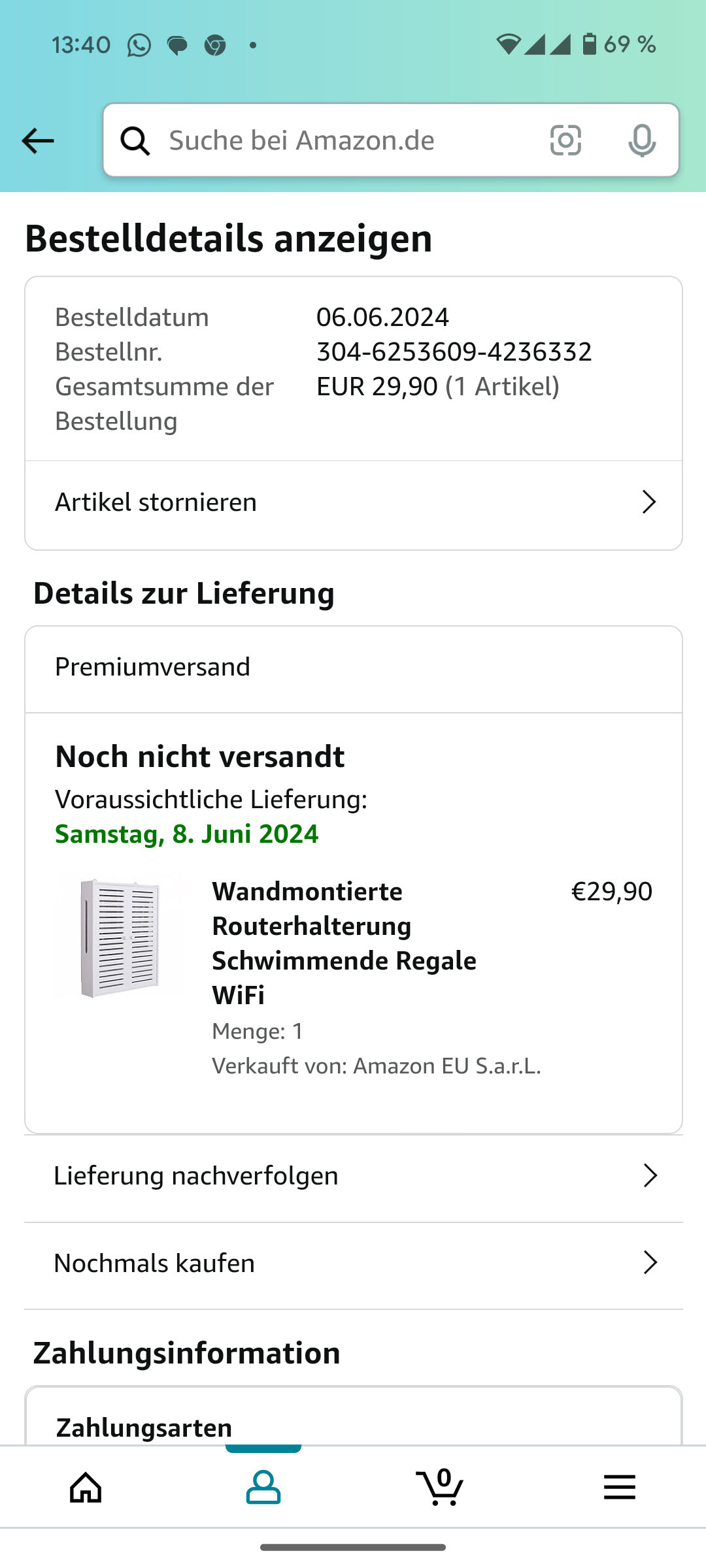This screenshot has height=1568, width=706.
Task: Switch to the account profile tab
Action: click(x=263, y=1488)
